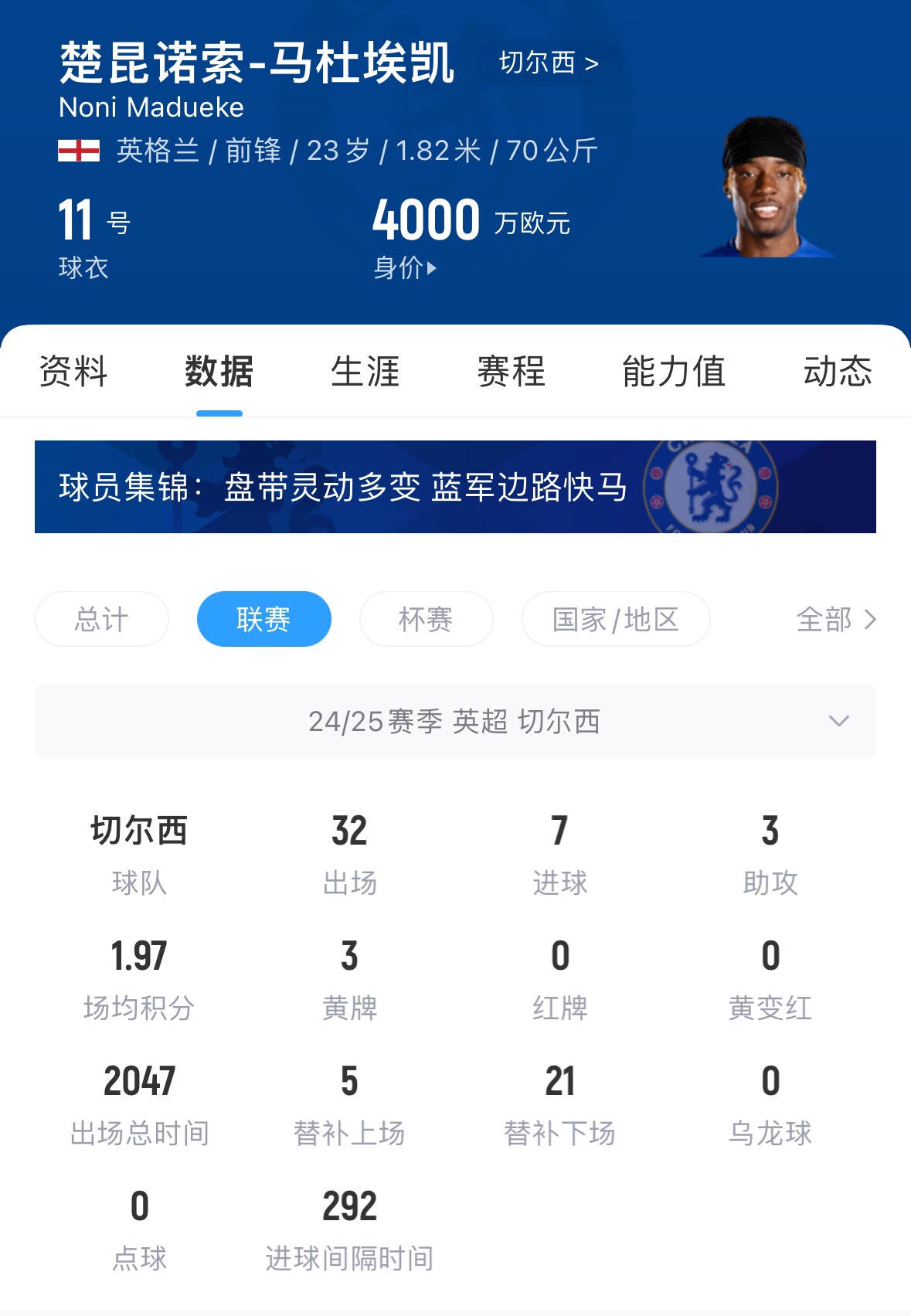Select the 数据 tab
Screen dimensions: 911x1316
point(219,372)
